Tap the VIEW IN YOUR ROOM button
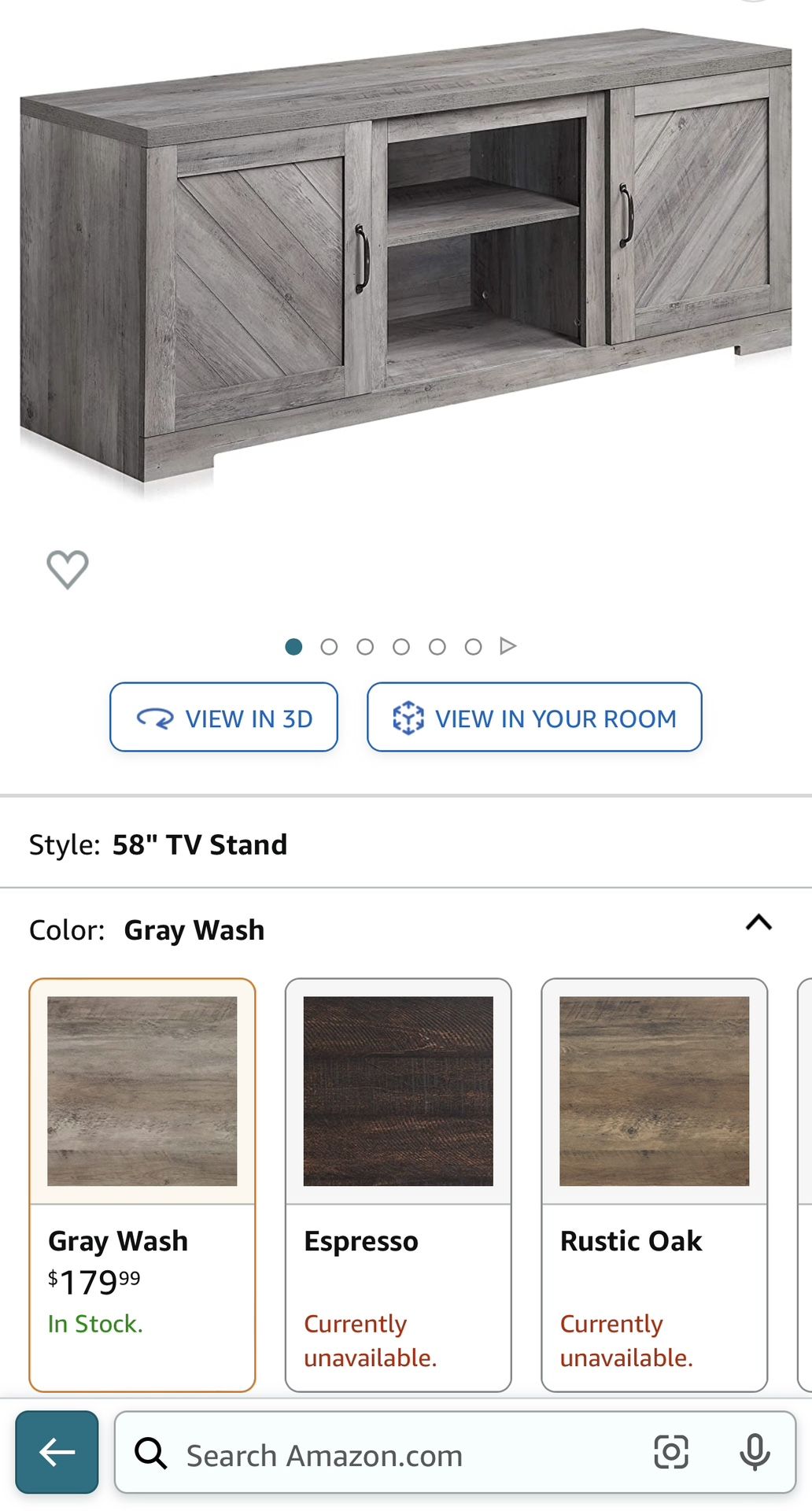The width and height of the screenshot is (812, 1511). point(534,719)
